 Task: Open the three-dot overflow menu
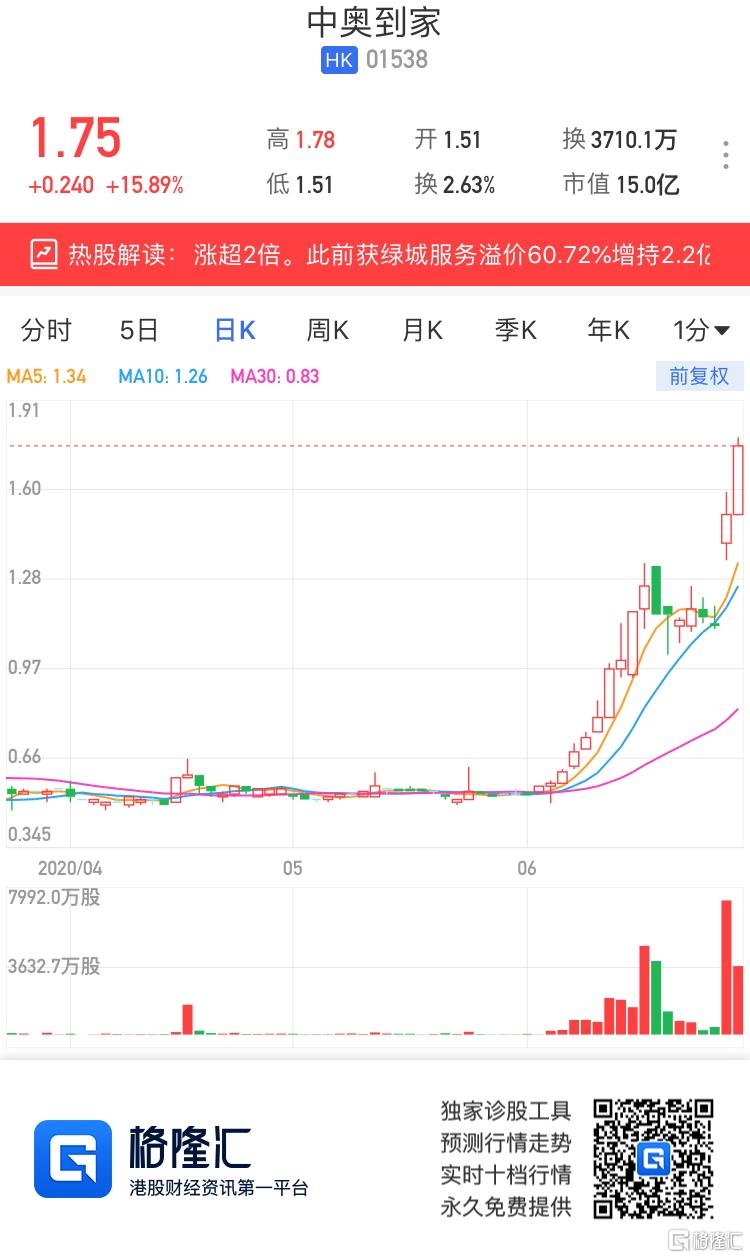click(x=726, y=156)
